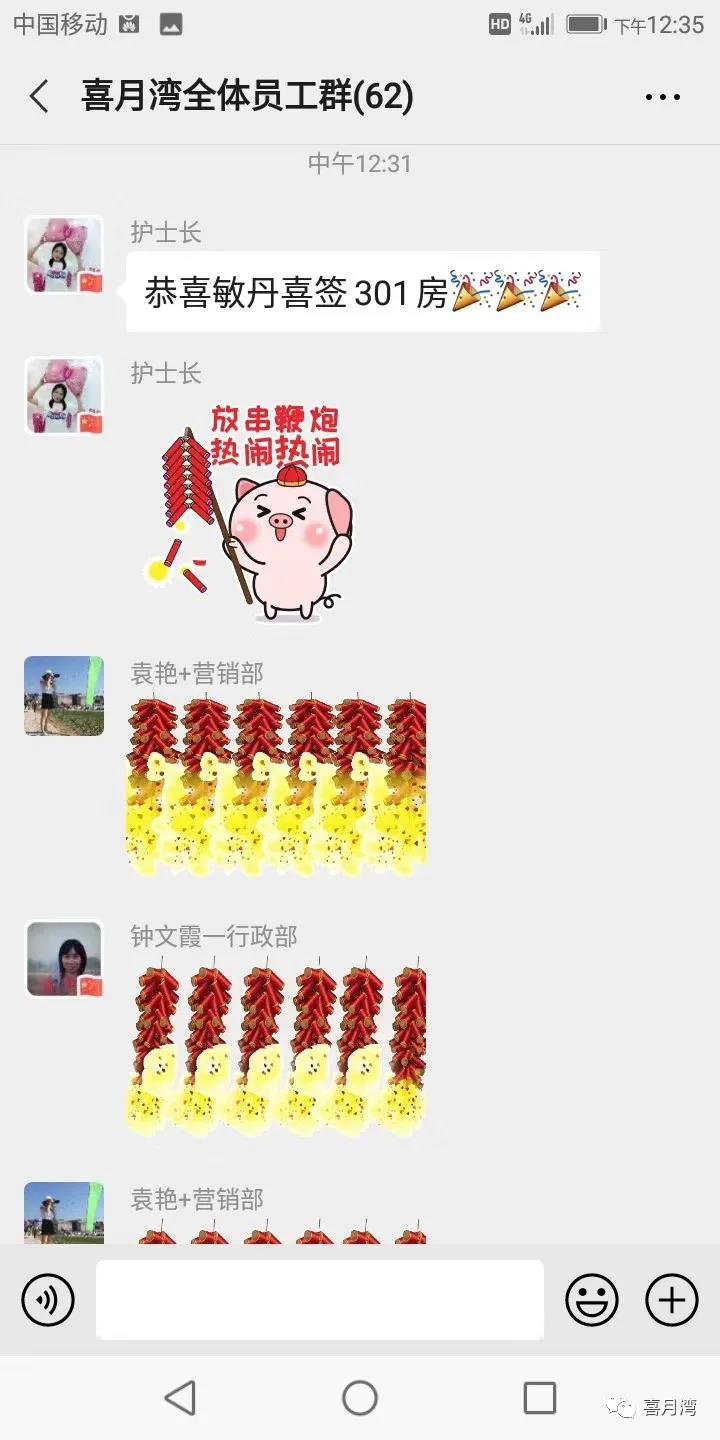The height and width of the screenshot is (1440, 720).
Task: View the firecracker sticker sent by 钟文霞
Action: (276, 1045)
